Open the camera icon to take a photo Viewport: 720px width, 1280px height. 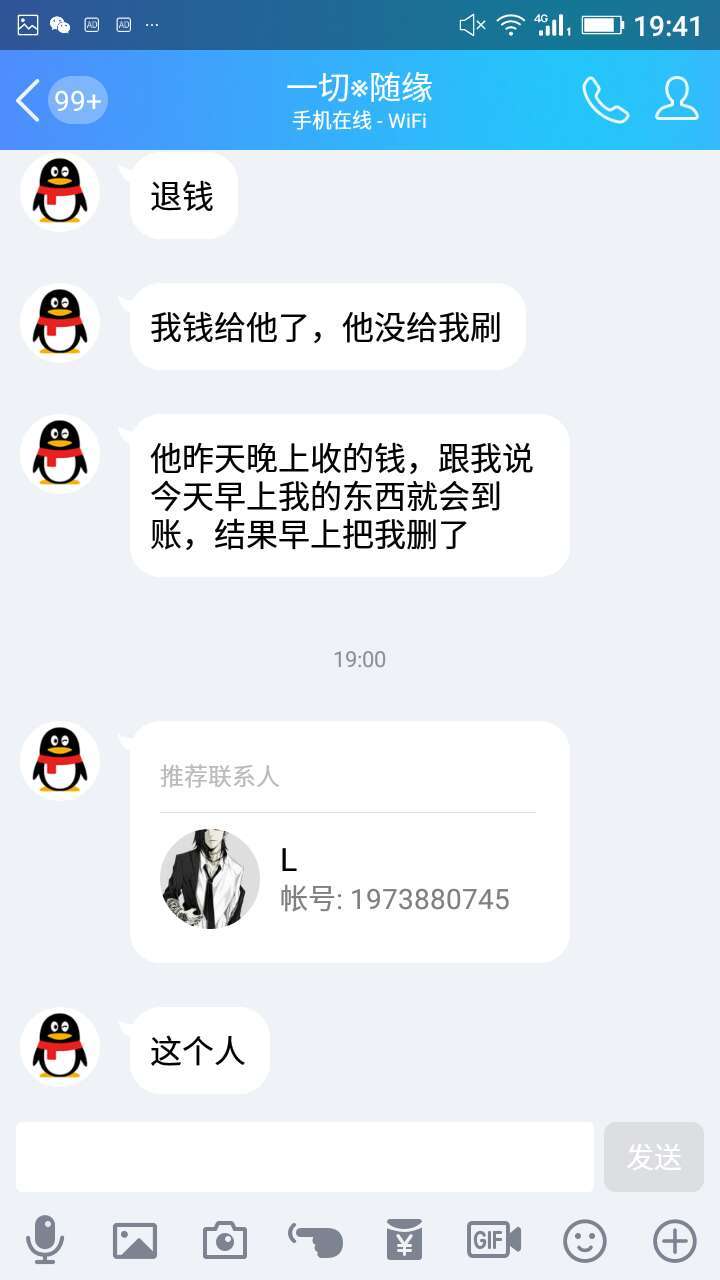tap(224, 1238)
